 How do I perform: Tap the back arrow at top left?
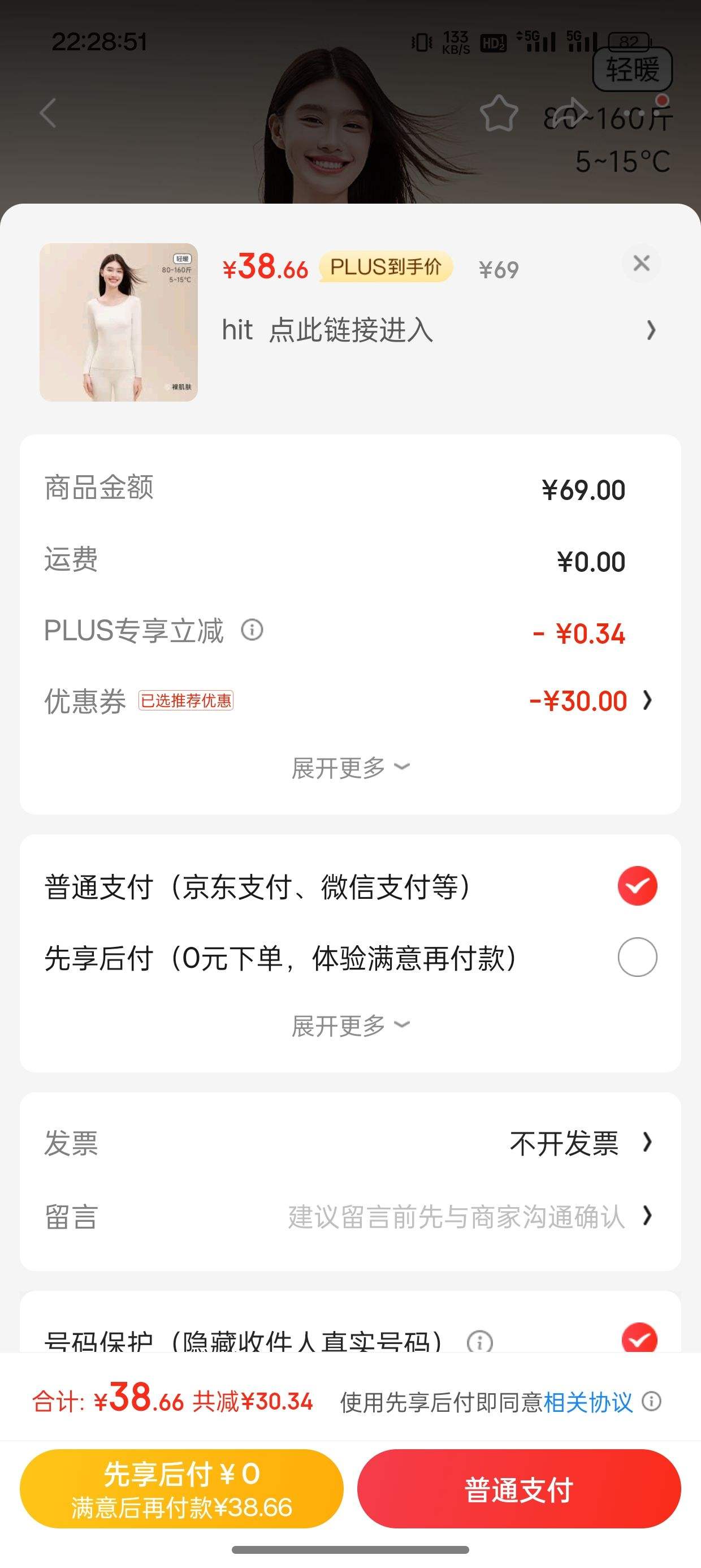click(49, 113)
